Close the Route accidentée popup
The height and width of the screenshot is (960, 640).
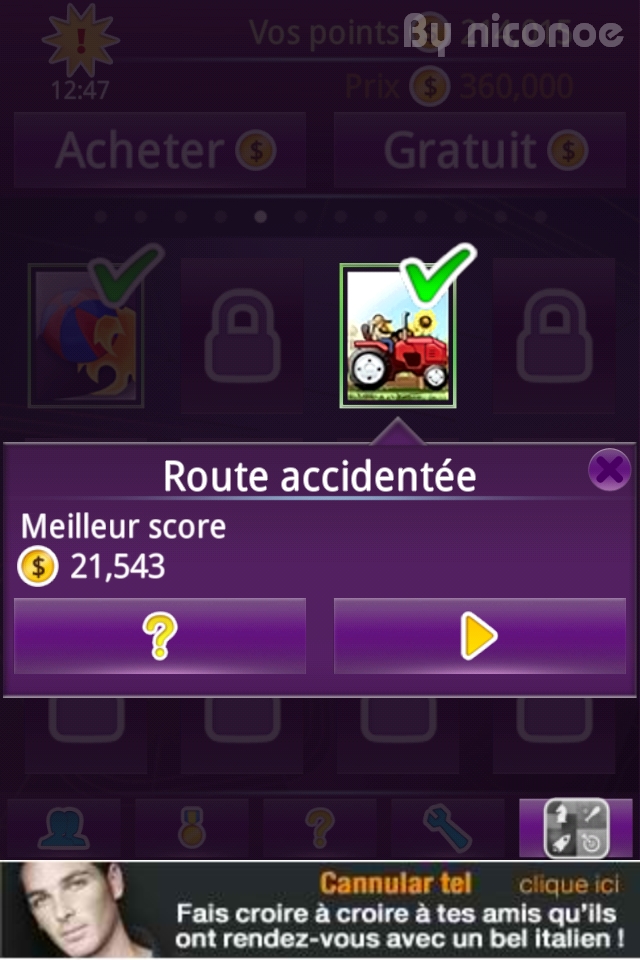[x=608, y=470]
